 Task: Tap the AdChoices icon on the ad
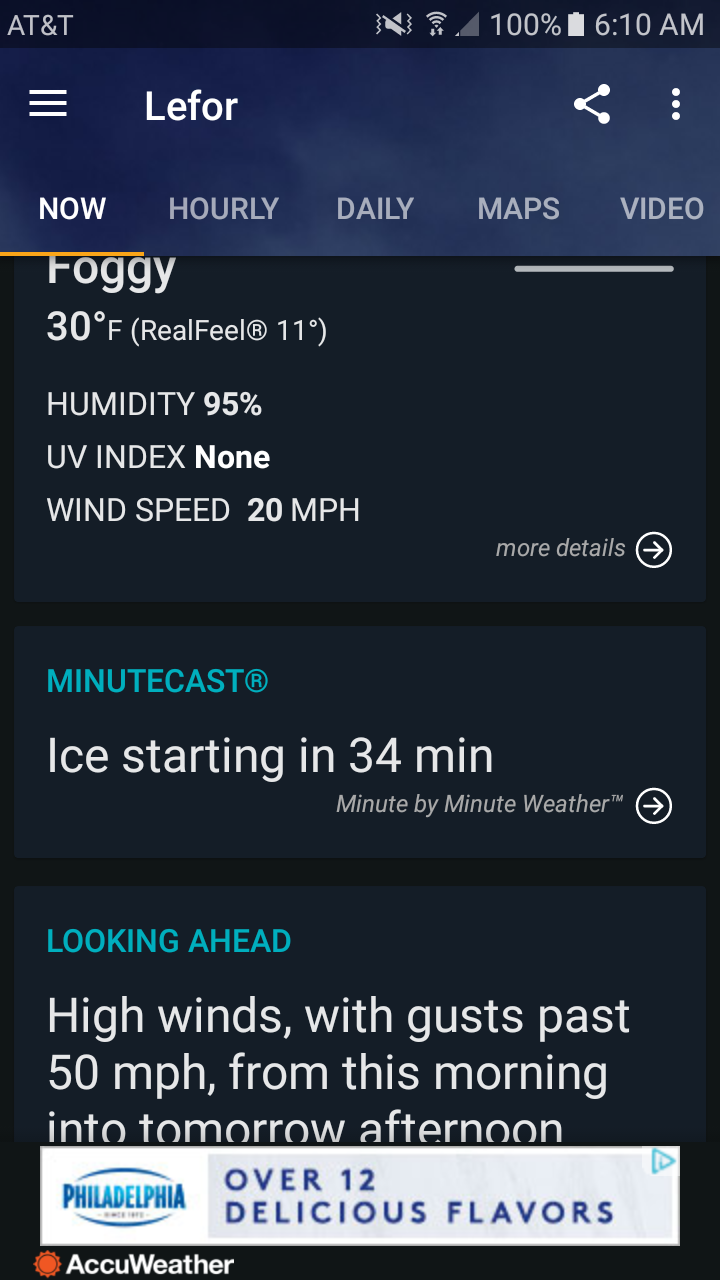tap(664, 1161)
